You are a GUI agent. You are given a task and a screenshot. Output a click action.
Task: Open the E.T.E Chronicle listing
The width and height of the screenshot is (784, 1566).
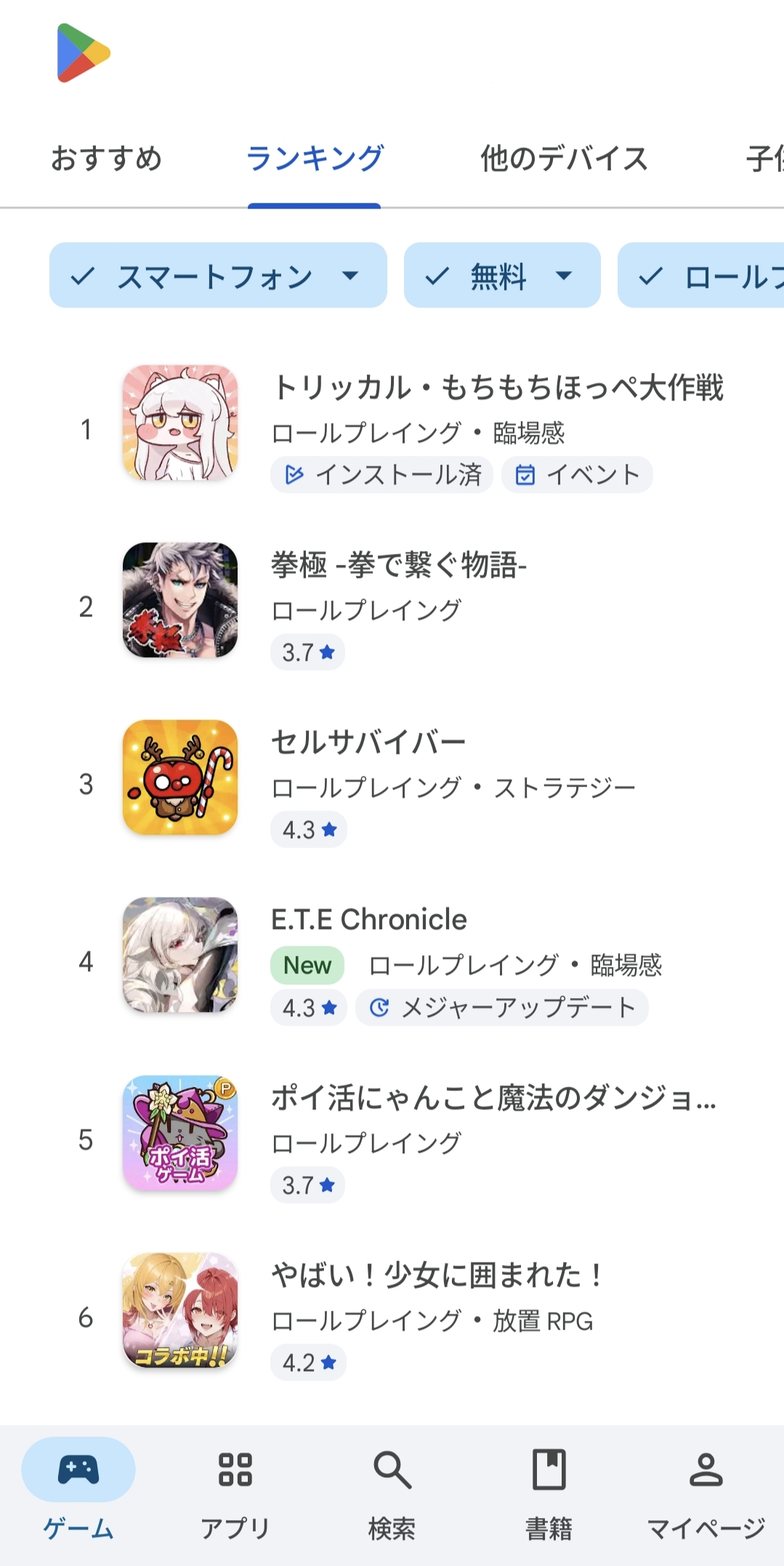click(368, 920)
